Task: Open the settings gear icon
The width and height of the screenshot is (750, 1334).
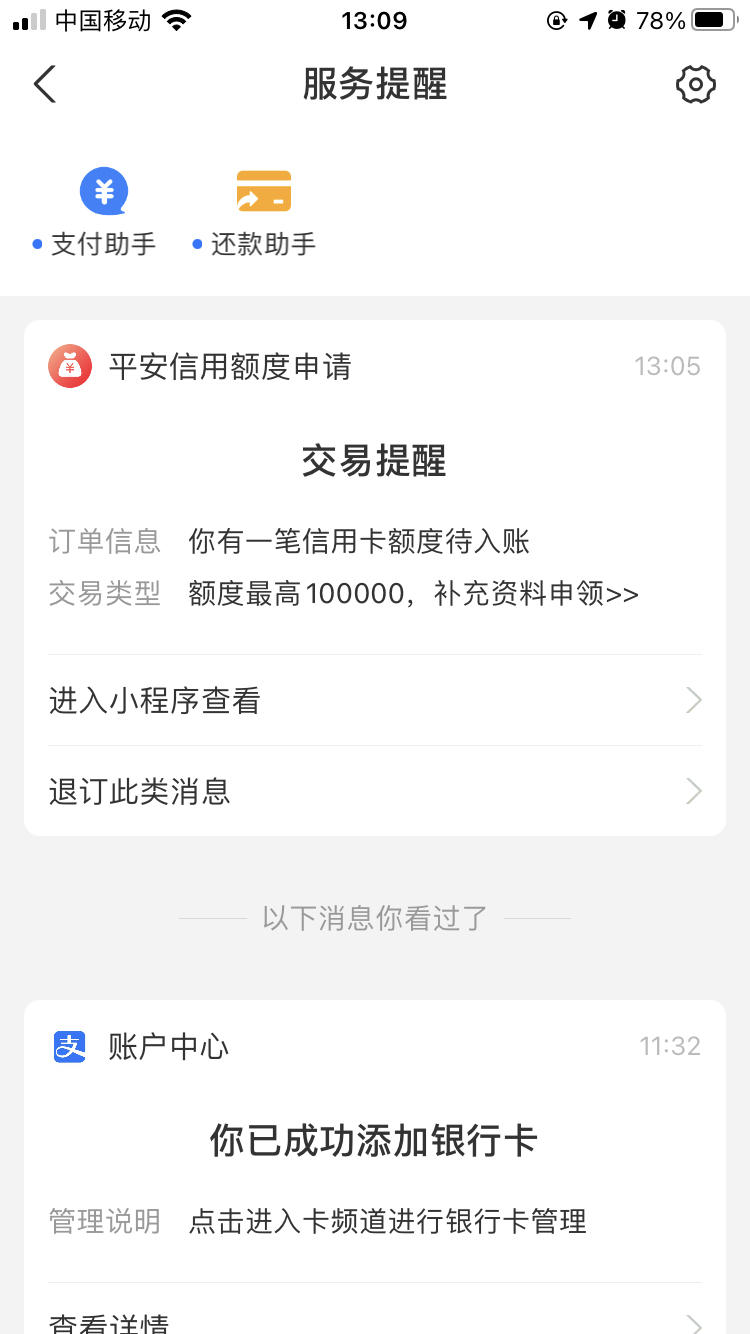Action: [x=696, y=85]
